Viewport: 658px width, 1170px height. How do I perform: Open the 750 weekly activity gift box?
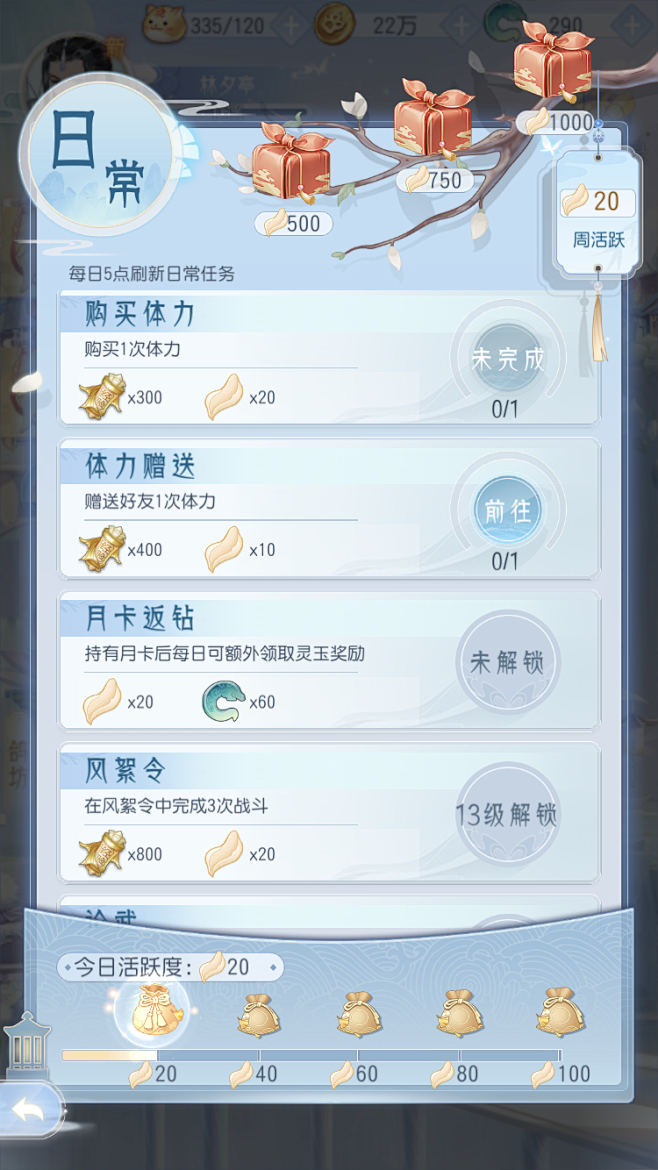(x=433, y=118)
